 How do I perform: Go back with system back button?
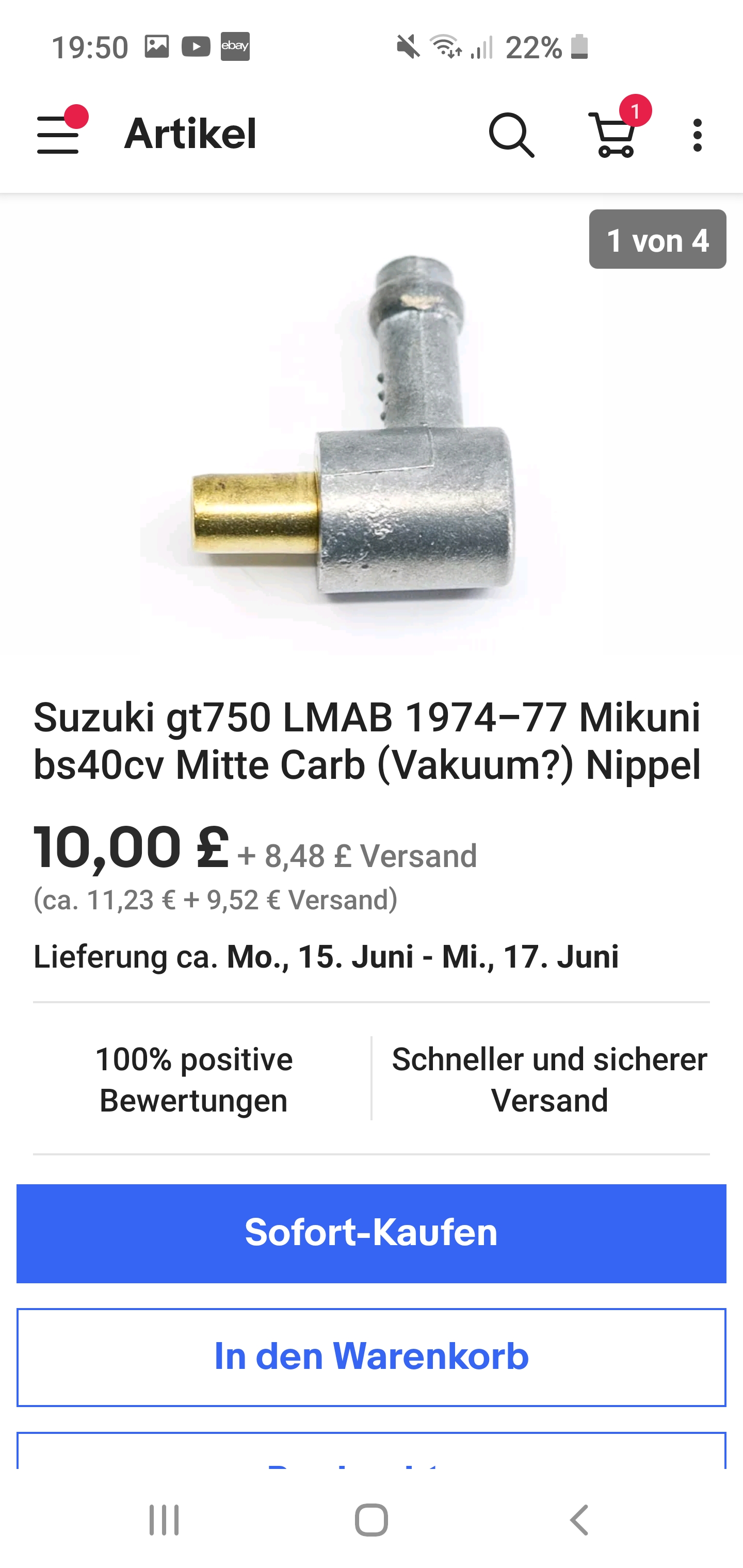click(x=579, y=1520)
